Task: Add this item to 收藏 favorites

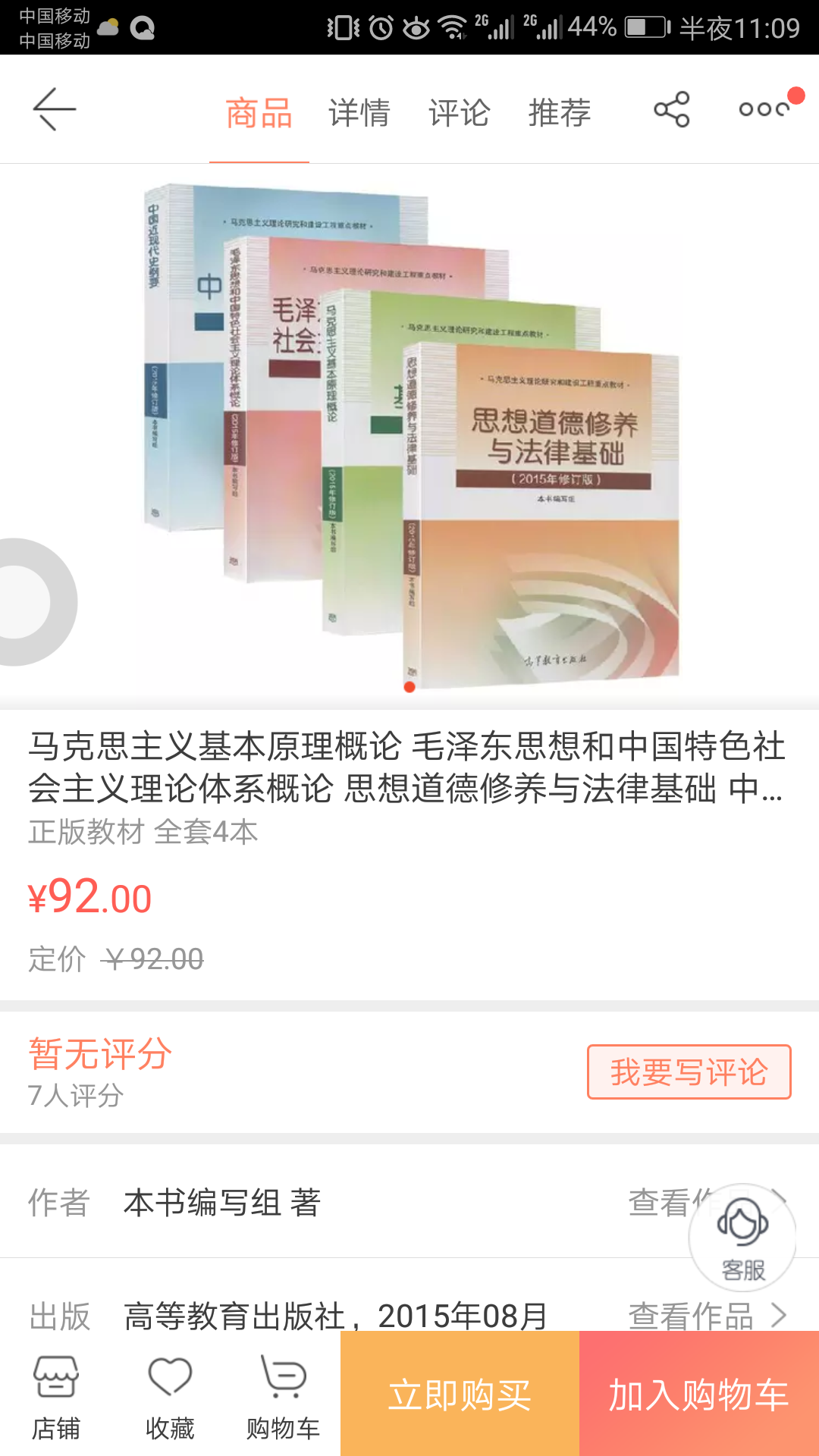Action: pos(170,1397)
